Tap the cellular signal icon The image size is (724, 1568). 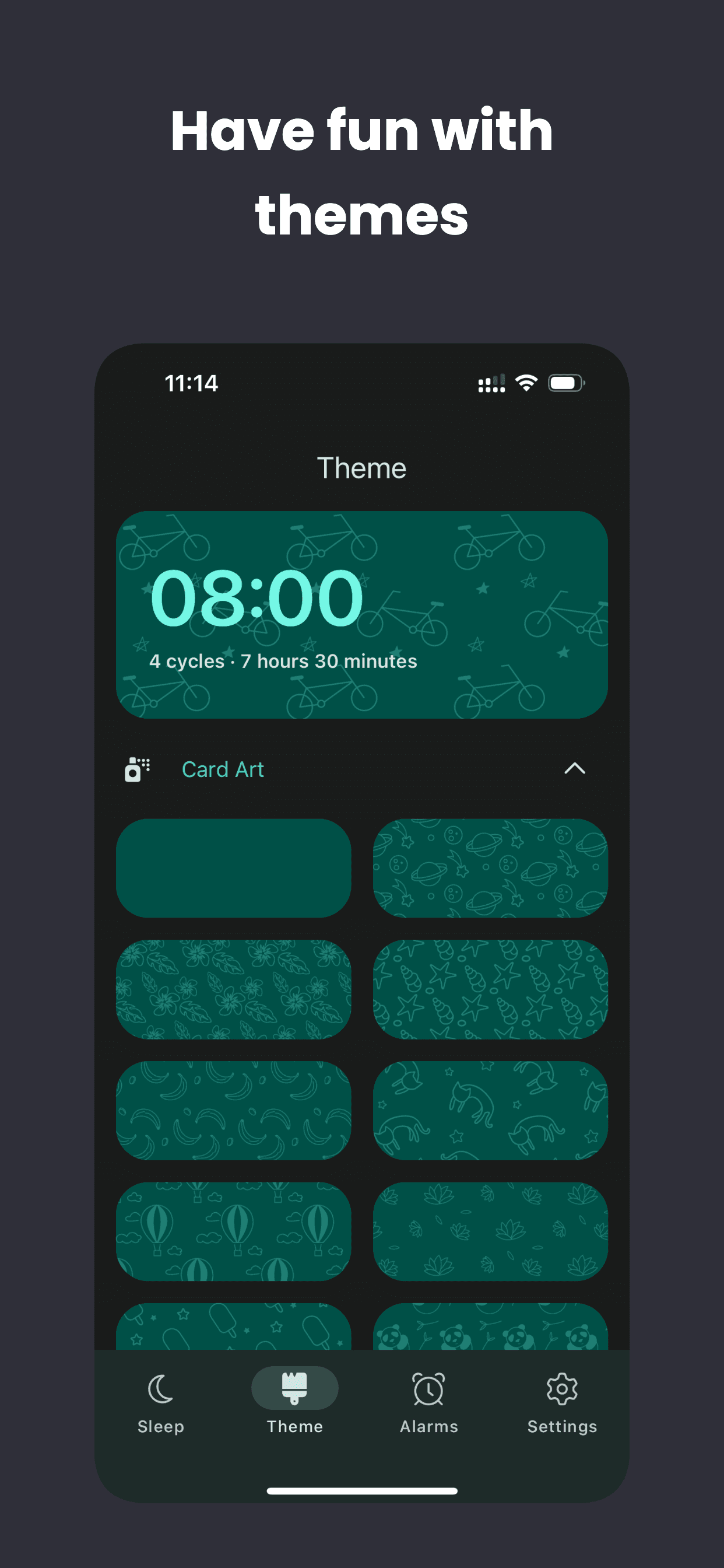click(490, 382)
